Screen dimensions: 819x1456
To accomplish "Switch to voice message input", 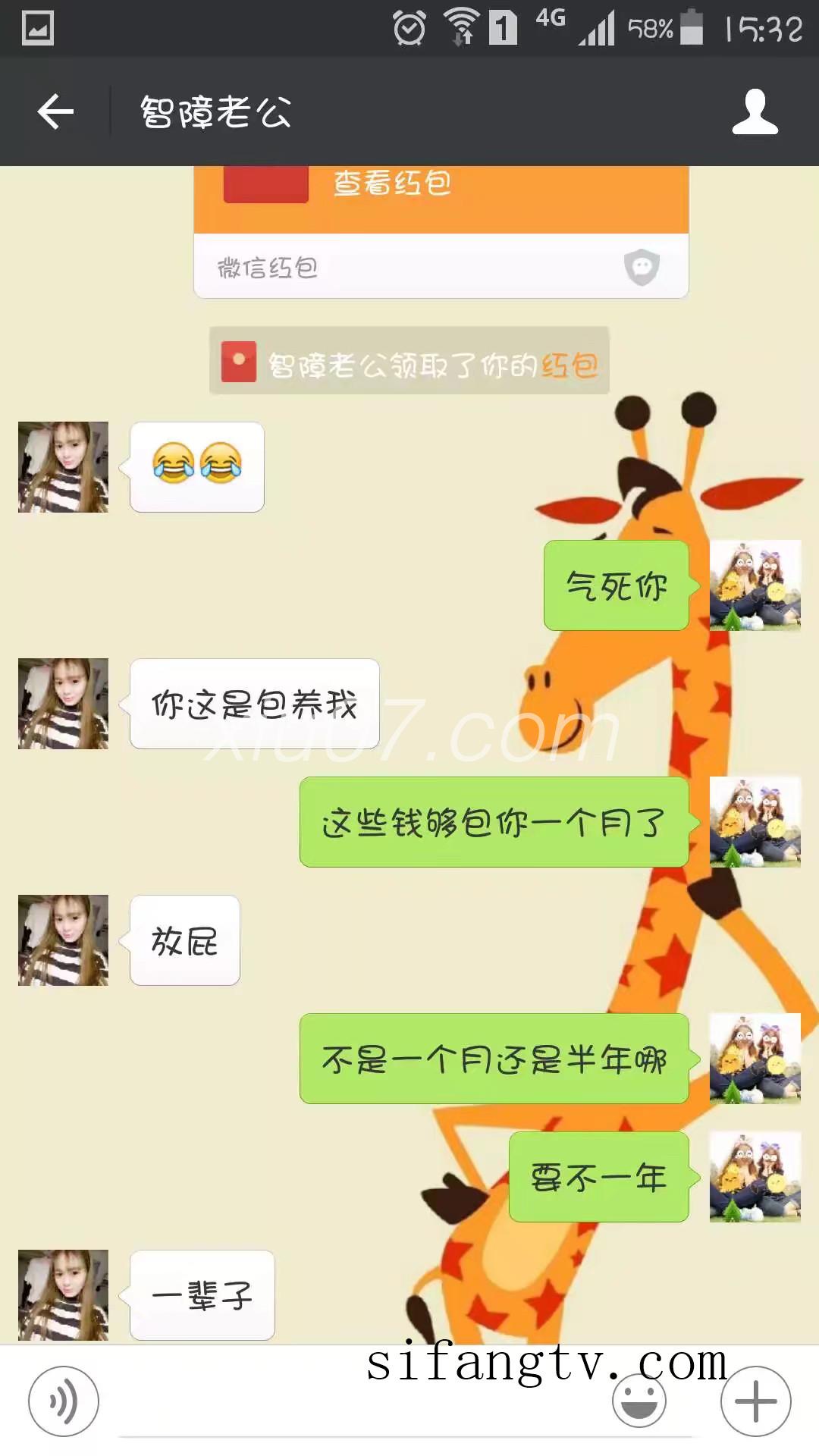I will pyautogui.click(x=64, y=1401).
